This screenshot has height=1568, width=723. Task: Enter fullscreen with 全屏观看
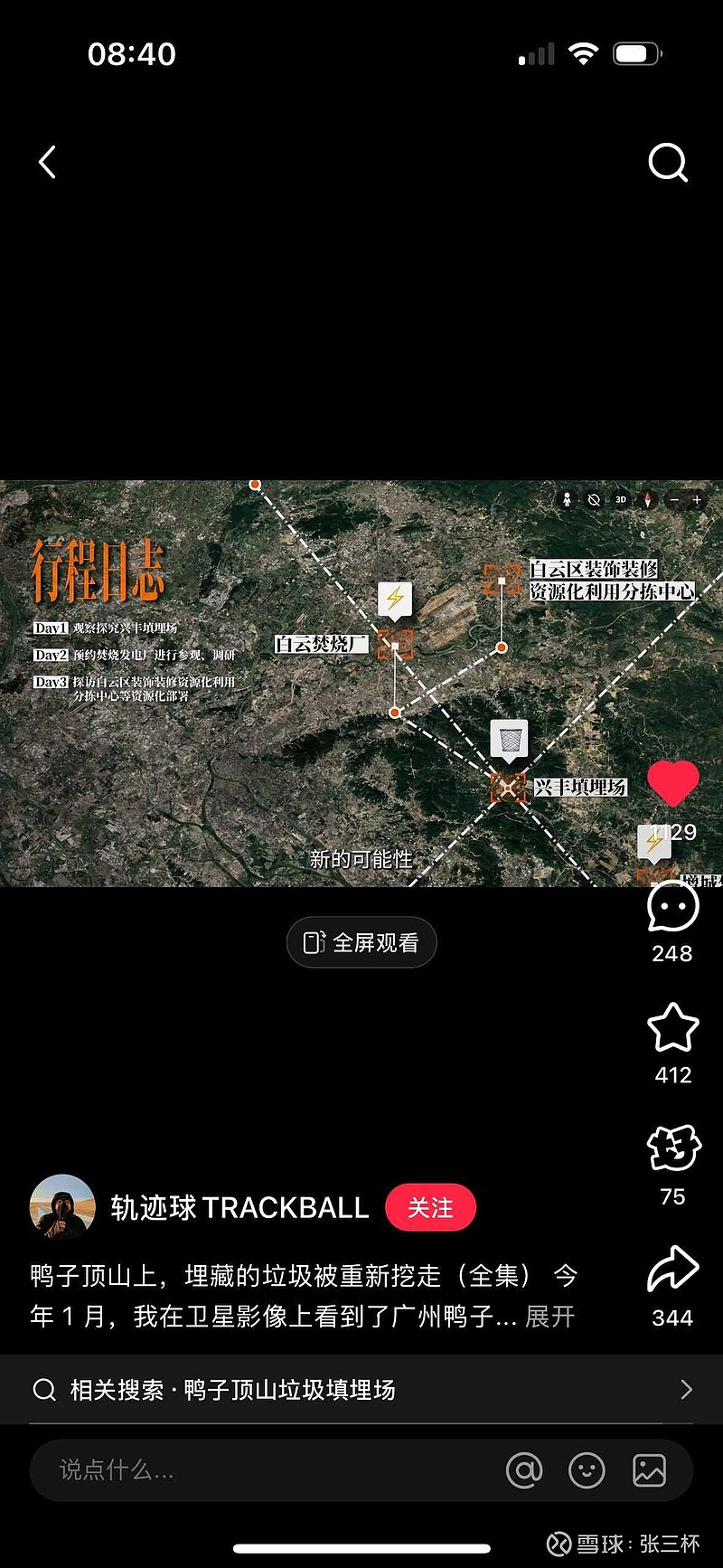point(361,942)
